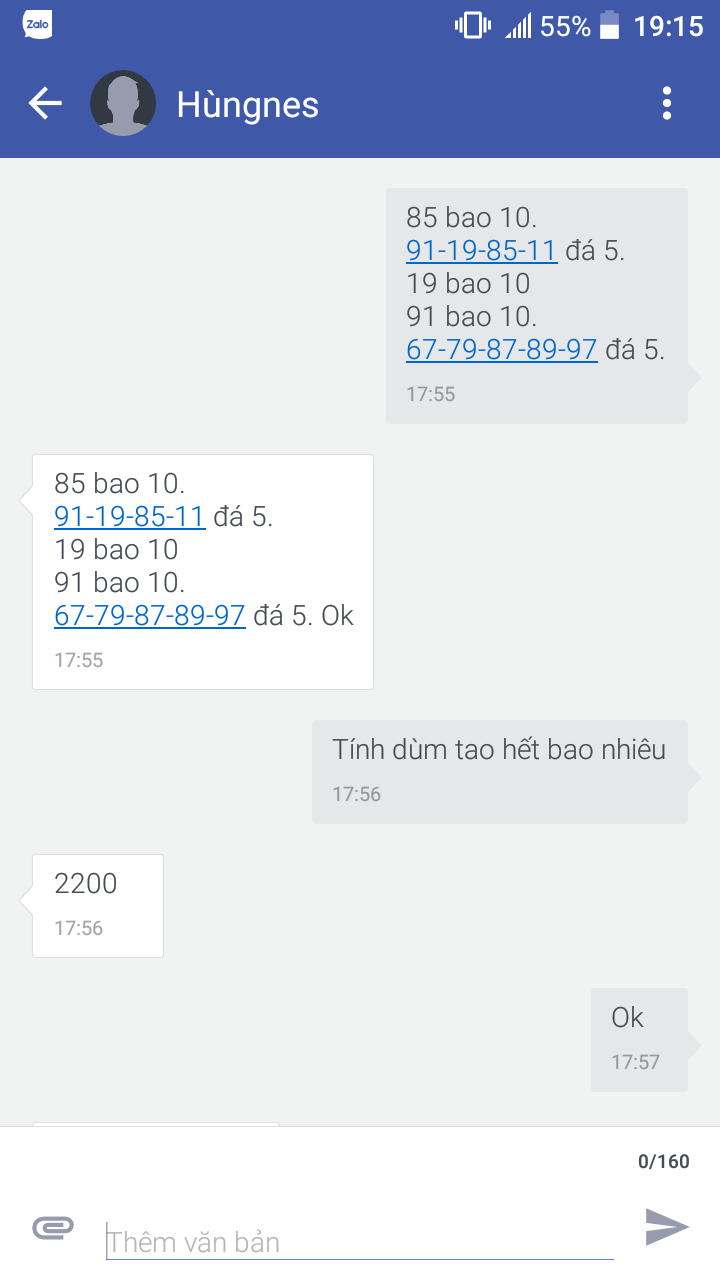Open 91-19-85-11 link in sent message
The image size is (720, 1280).
pyautogui.click(x=482, y=250)
